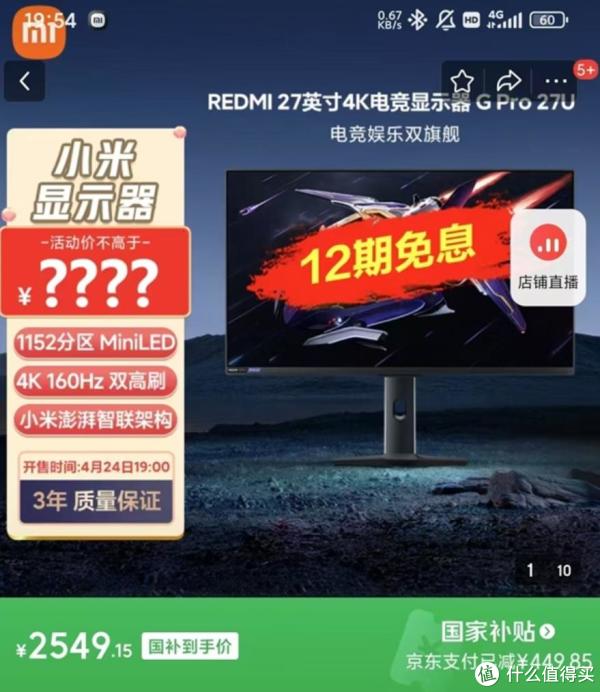
Task: Share this REDMI monitor listing
Action: [x=509, y=82]
